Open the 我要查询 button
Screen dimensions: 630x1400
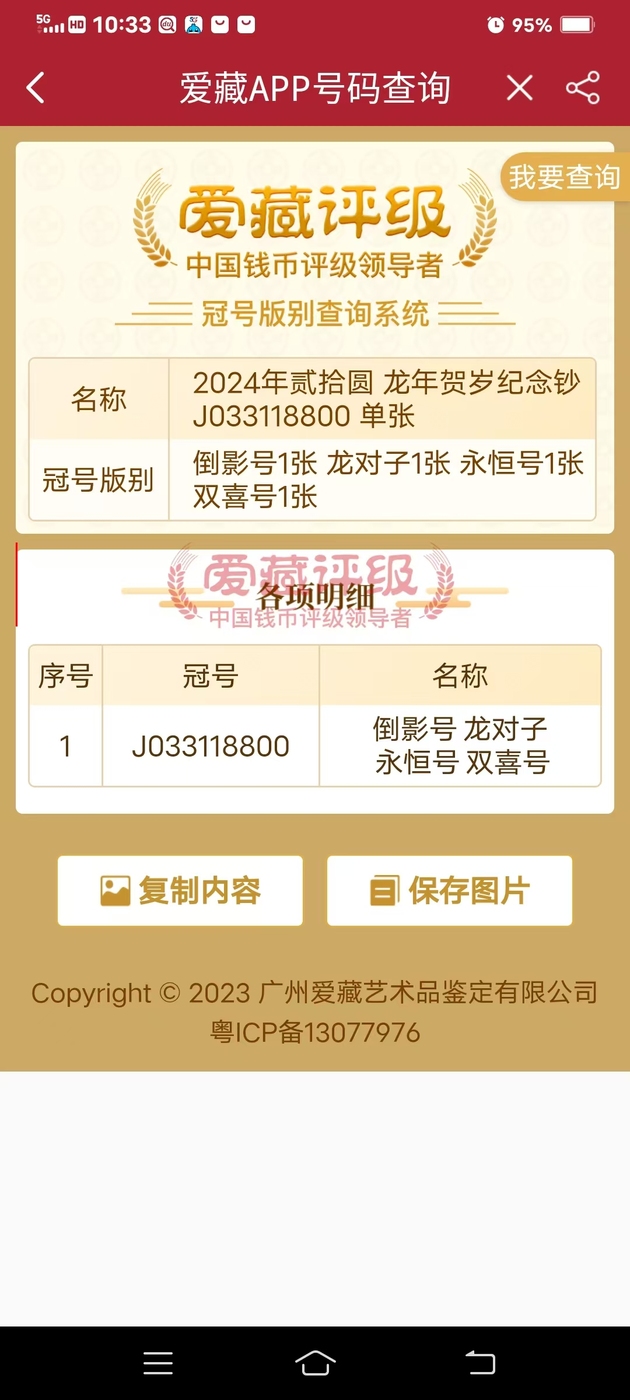pyautogui.click(x=564, y=177)
